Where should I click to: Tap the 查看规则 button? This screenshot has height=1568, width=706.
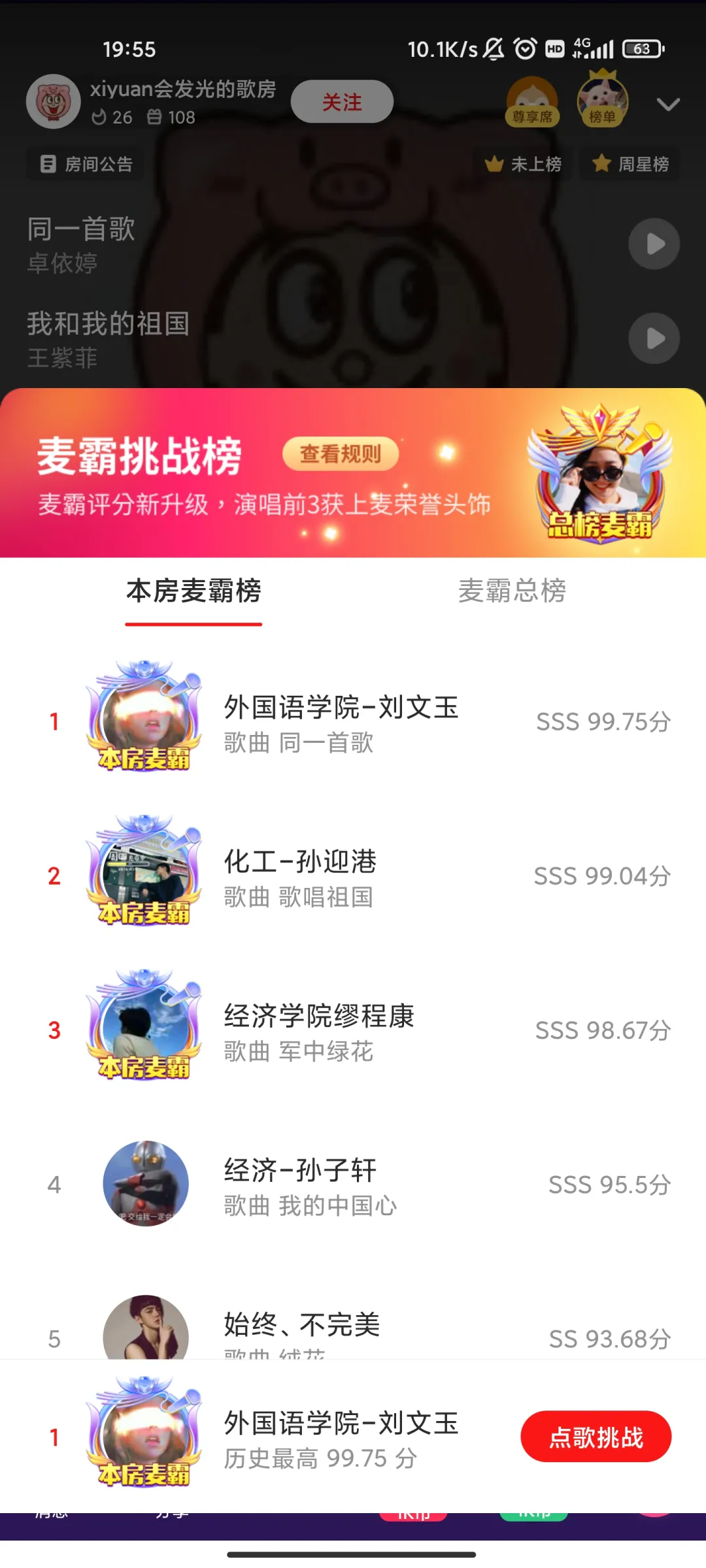(x=341, y=454)
